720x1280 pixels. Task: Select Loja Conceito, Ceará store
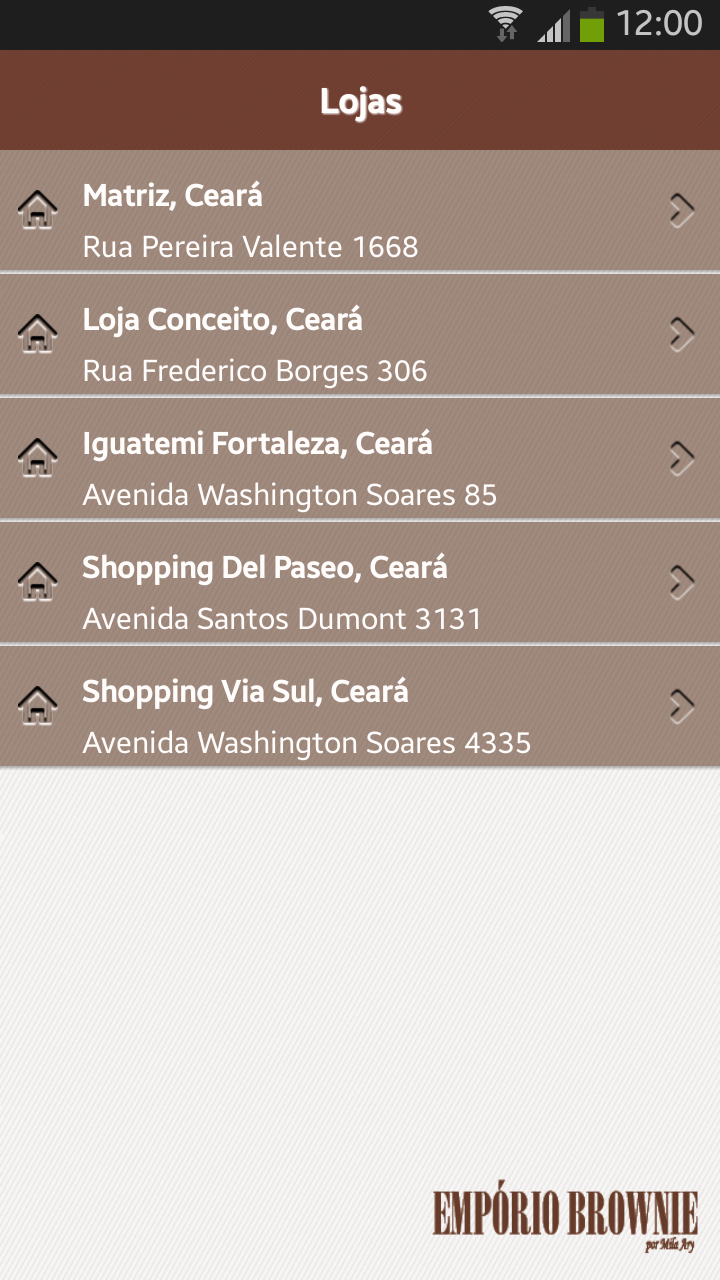click(360, 335)
